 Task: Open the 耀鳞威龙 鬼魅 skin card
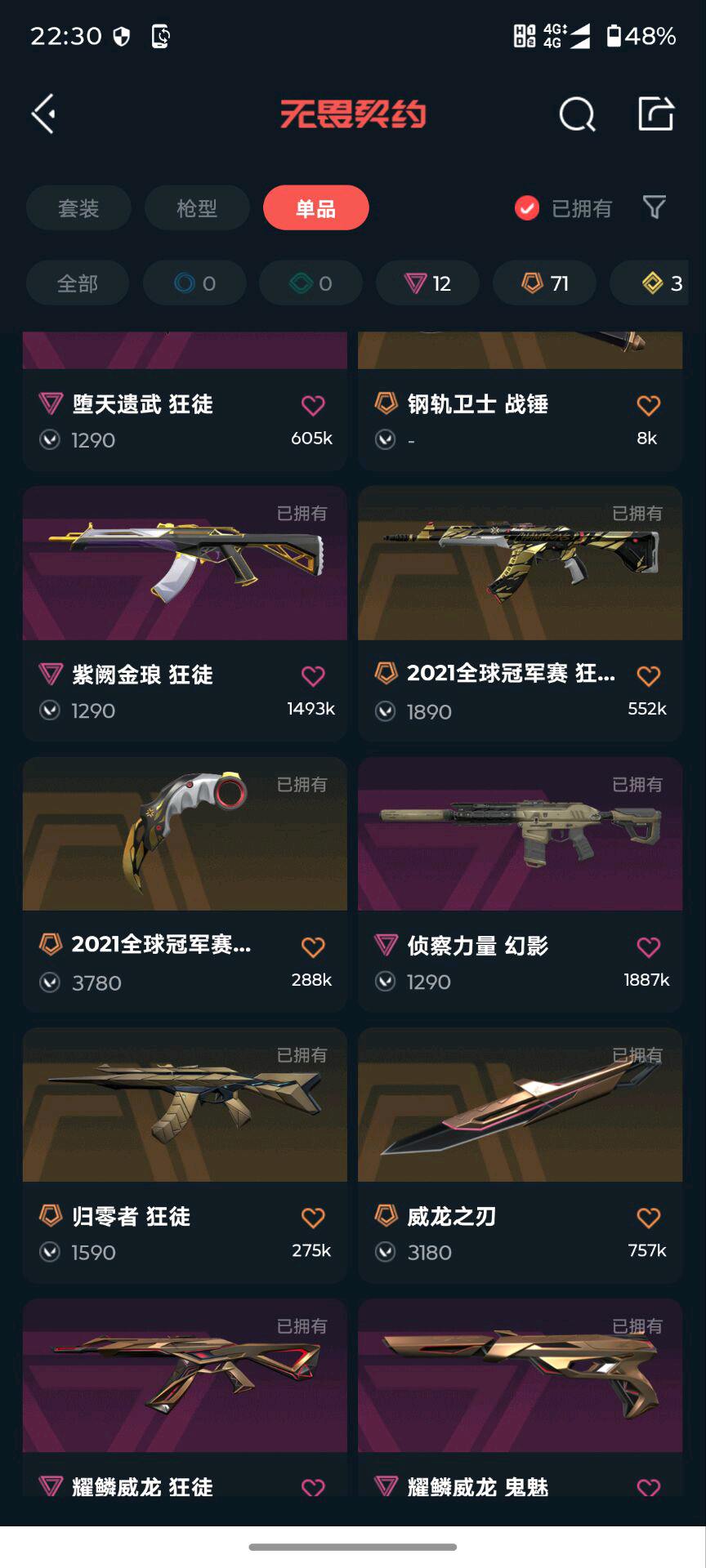point(520,1397)
